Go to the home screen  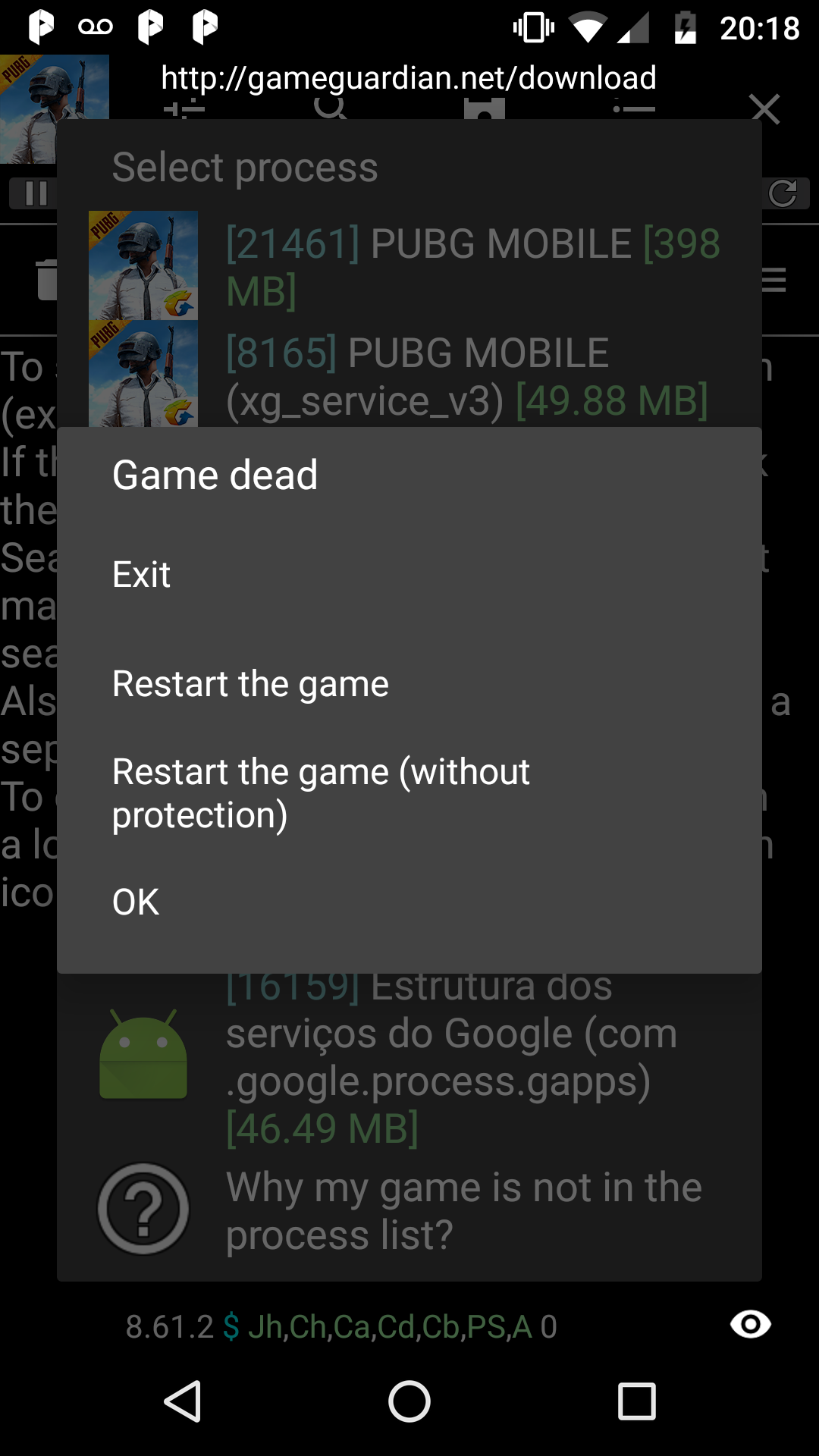coord(409,1401)
